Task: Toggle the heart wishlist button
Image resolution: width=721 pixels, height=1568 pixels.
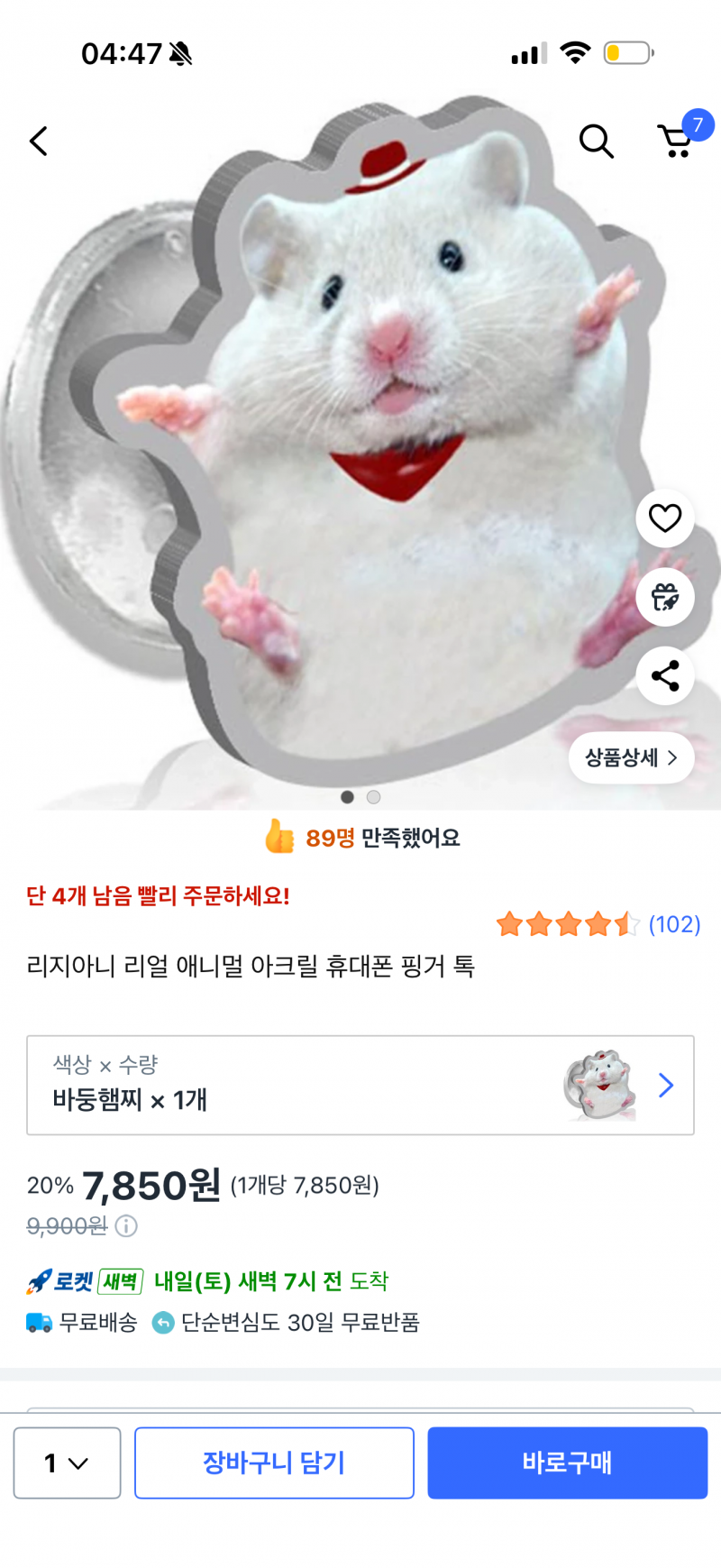Action: (664, 518)
